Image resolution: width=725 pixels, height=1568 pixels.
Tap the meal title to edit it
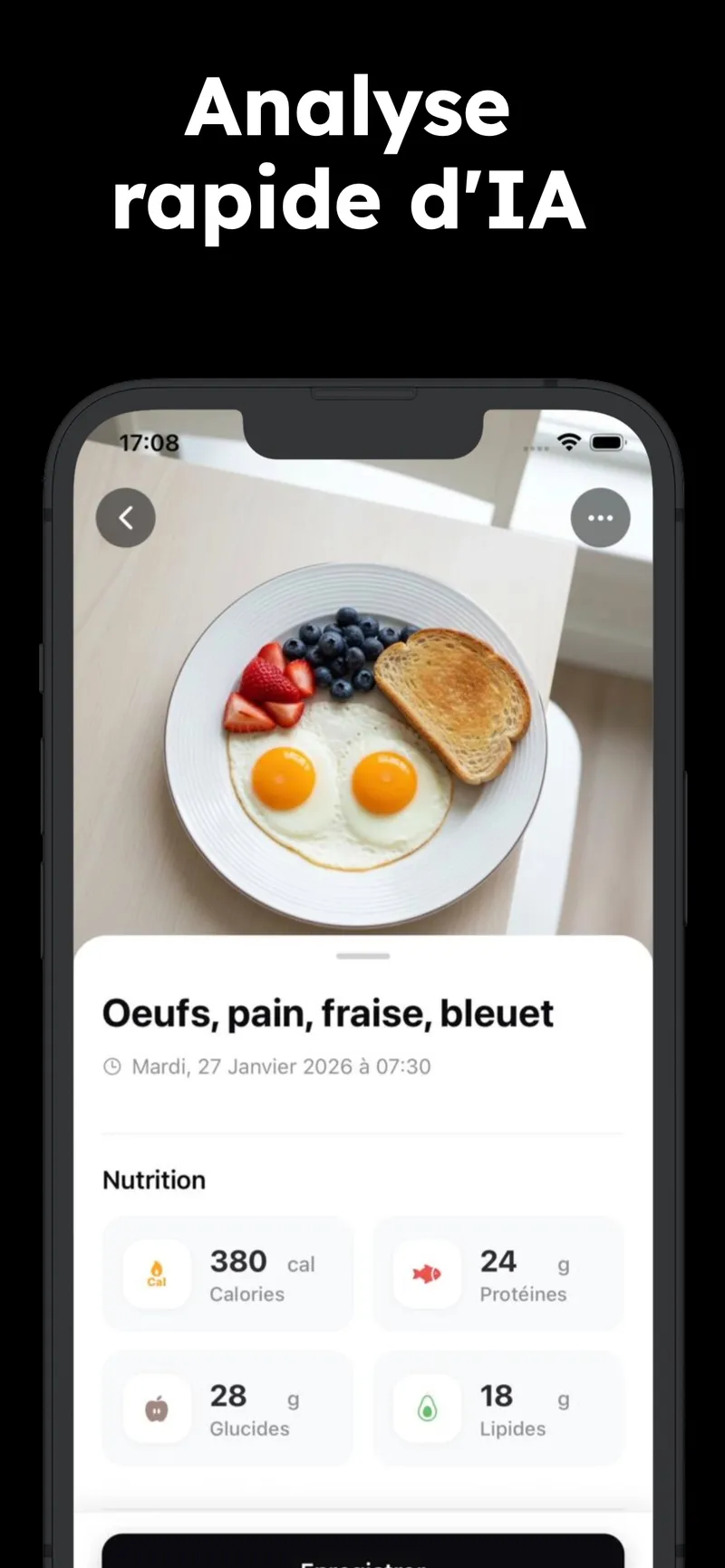click(327, 1013)
